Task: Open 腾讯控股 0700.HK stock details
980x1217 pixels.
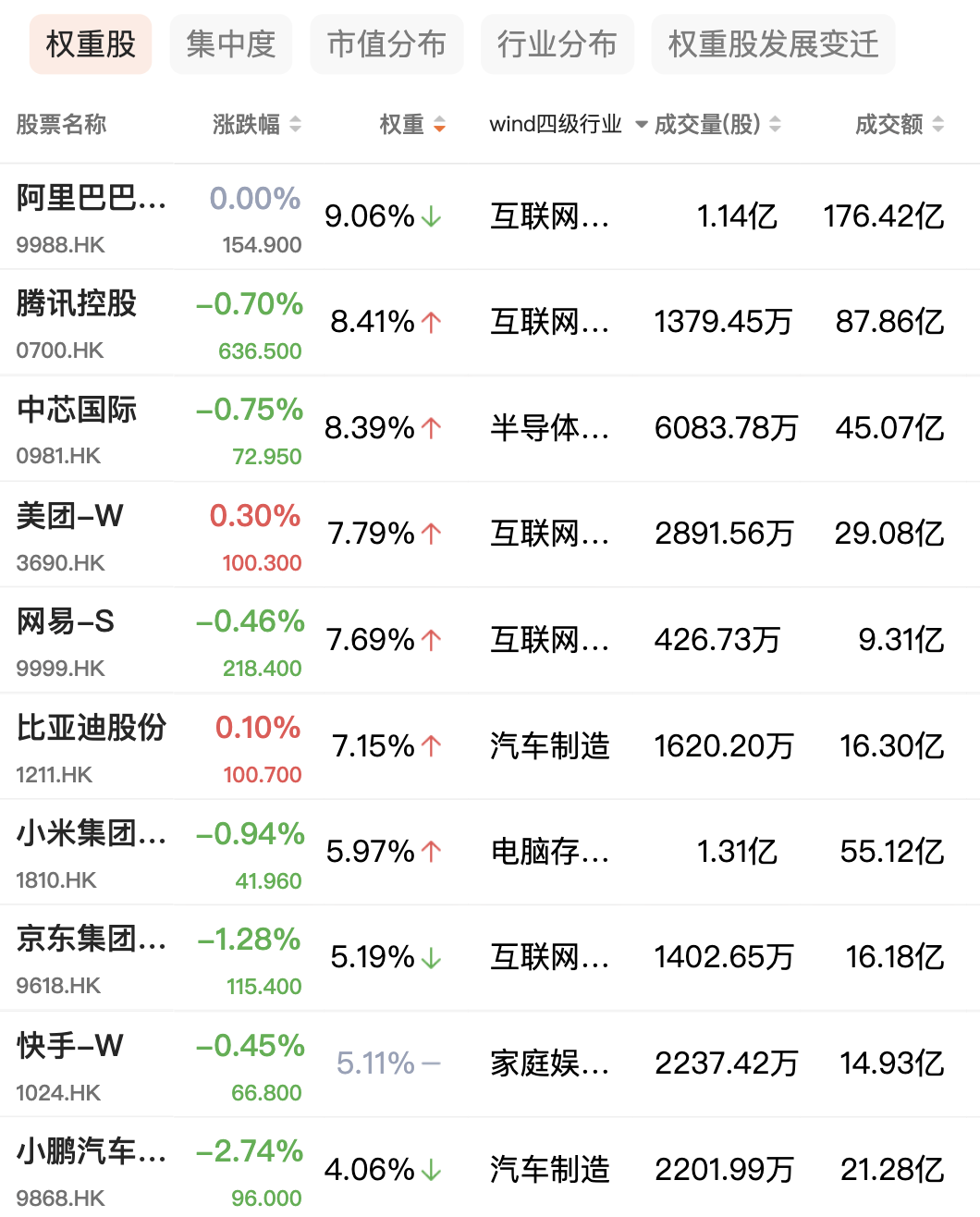Action: click(x=78, y=323)
